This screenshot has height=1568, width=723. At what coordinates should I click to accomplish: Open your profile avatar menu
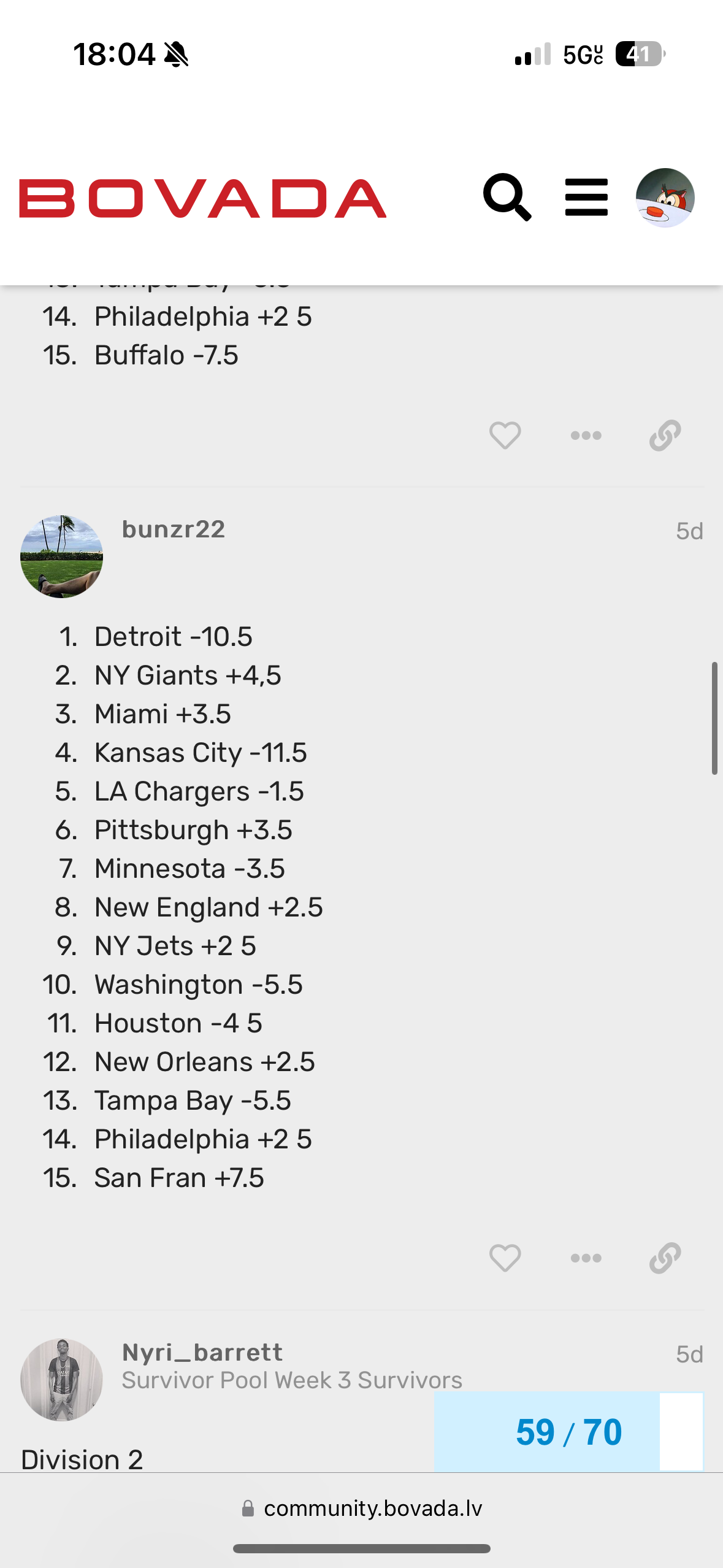665,198
